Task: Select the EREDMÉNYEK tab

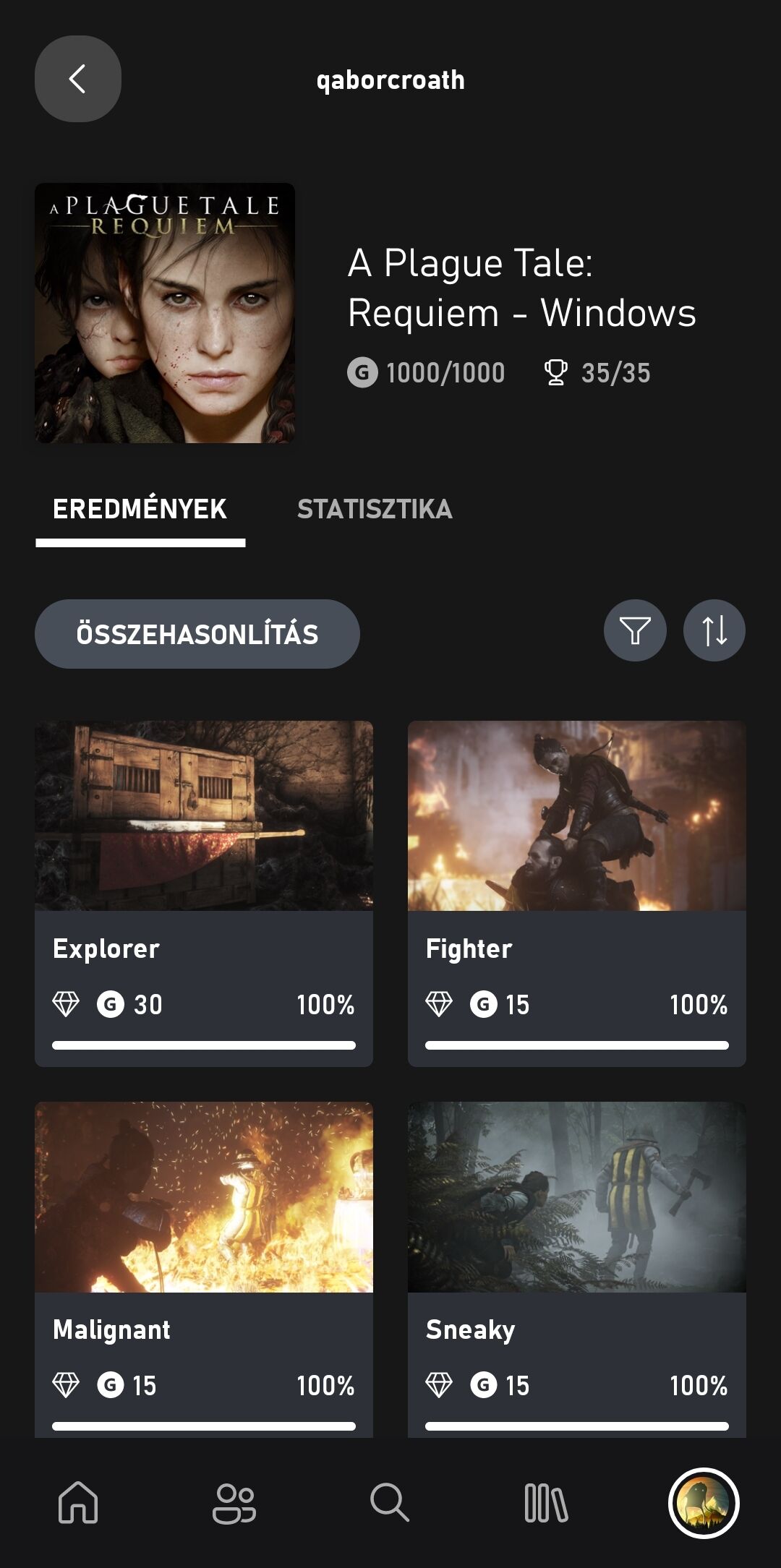Action: pyautogui.click(x=140, y=509)
